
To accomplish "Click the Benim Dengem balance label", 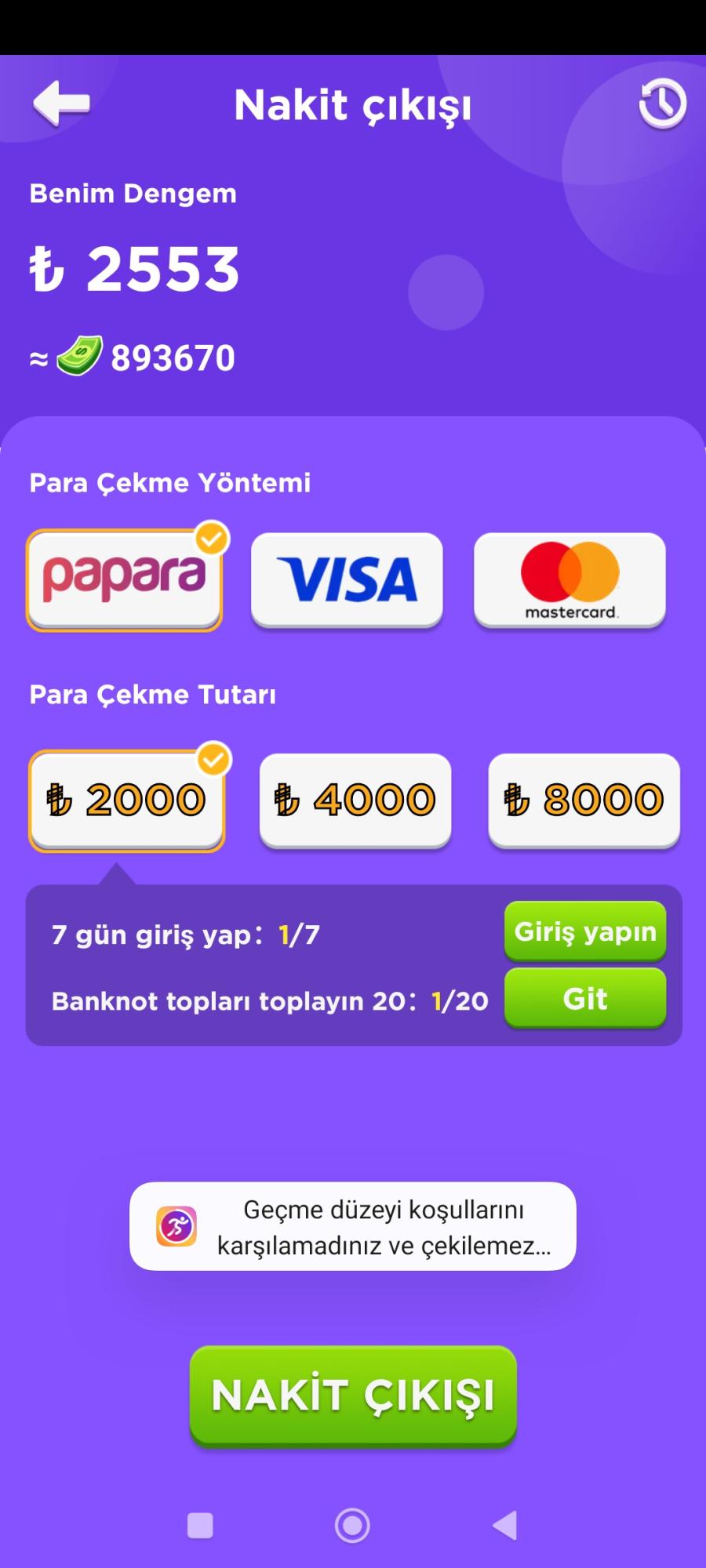I will [x=132, y=194].
